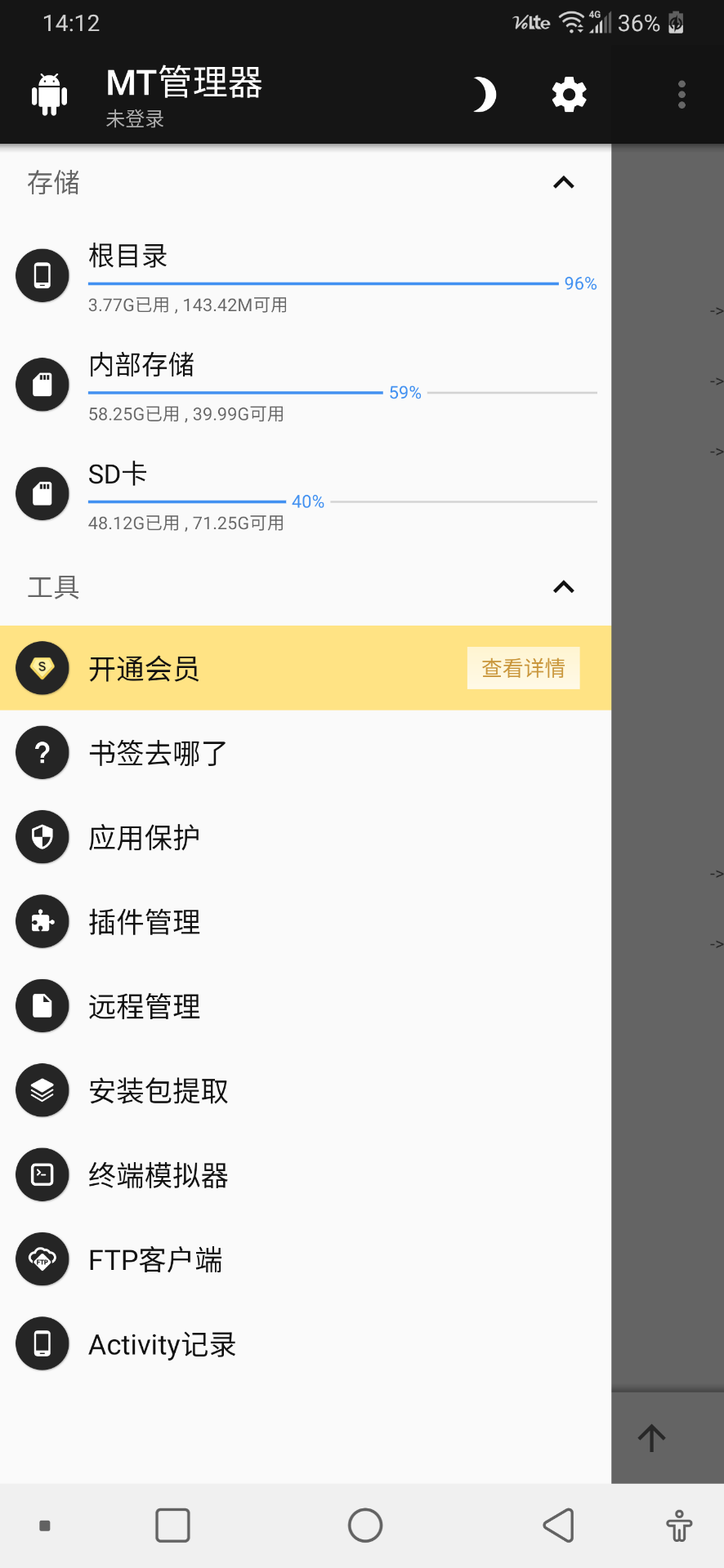Screen dimensions: 724x1568
Task: Open settings via the gear icon
Action: coord(569,95)
